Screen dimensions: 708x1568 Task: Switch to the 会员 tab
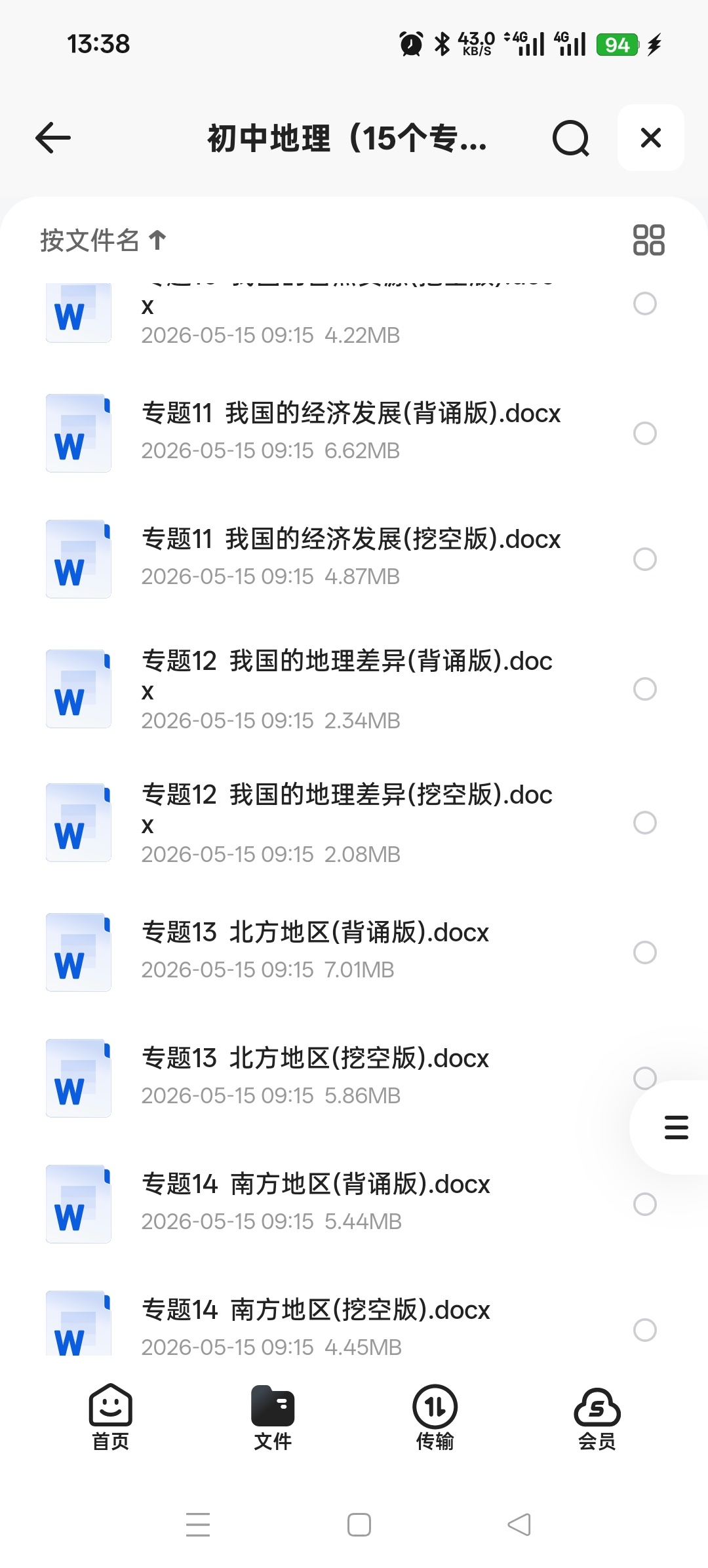pyautogui.click(x=597, y=1417)
